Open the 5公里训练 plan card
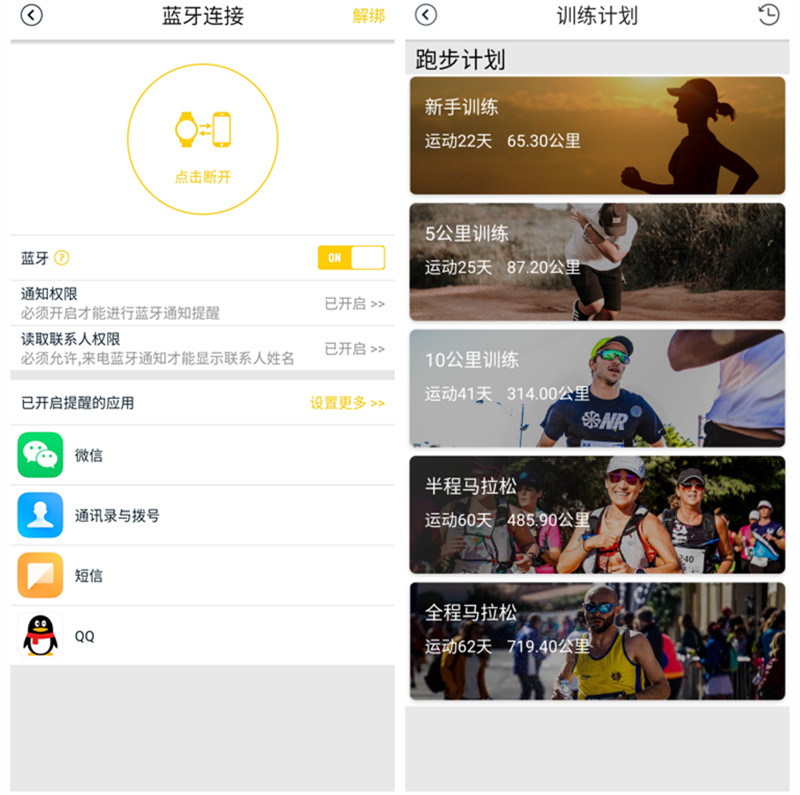Screen dimensions: 800x795 click(597, 262)
